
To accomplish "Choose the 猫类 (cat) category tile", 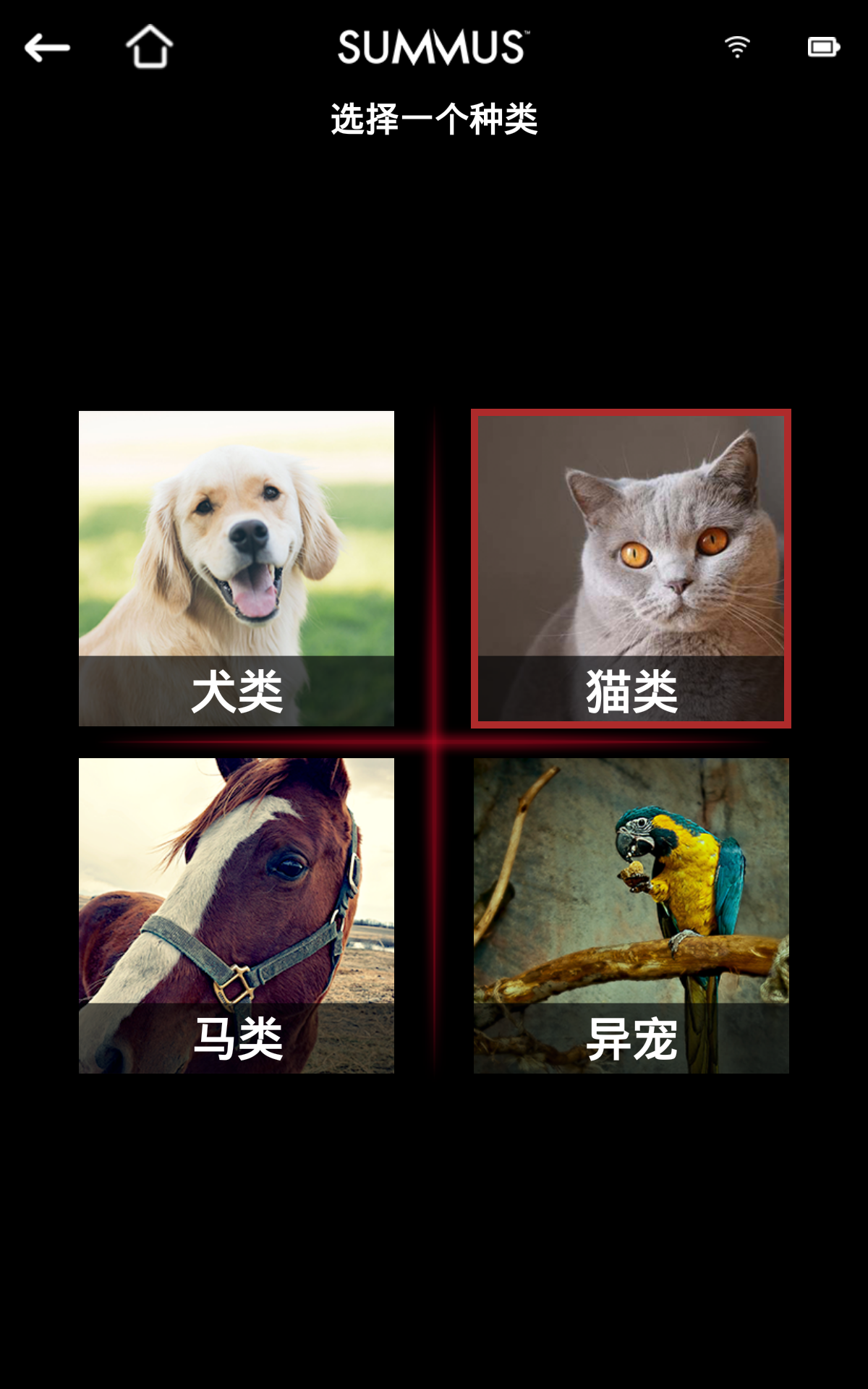I will 631,568.
